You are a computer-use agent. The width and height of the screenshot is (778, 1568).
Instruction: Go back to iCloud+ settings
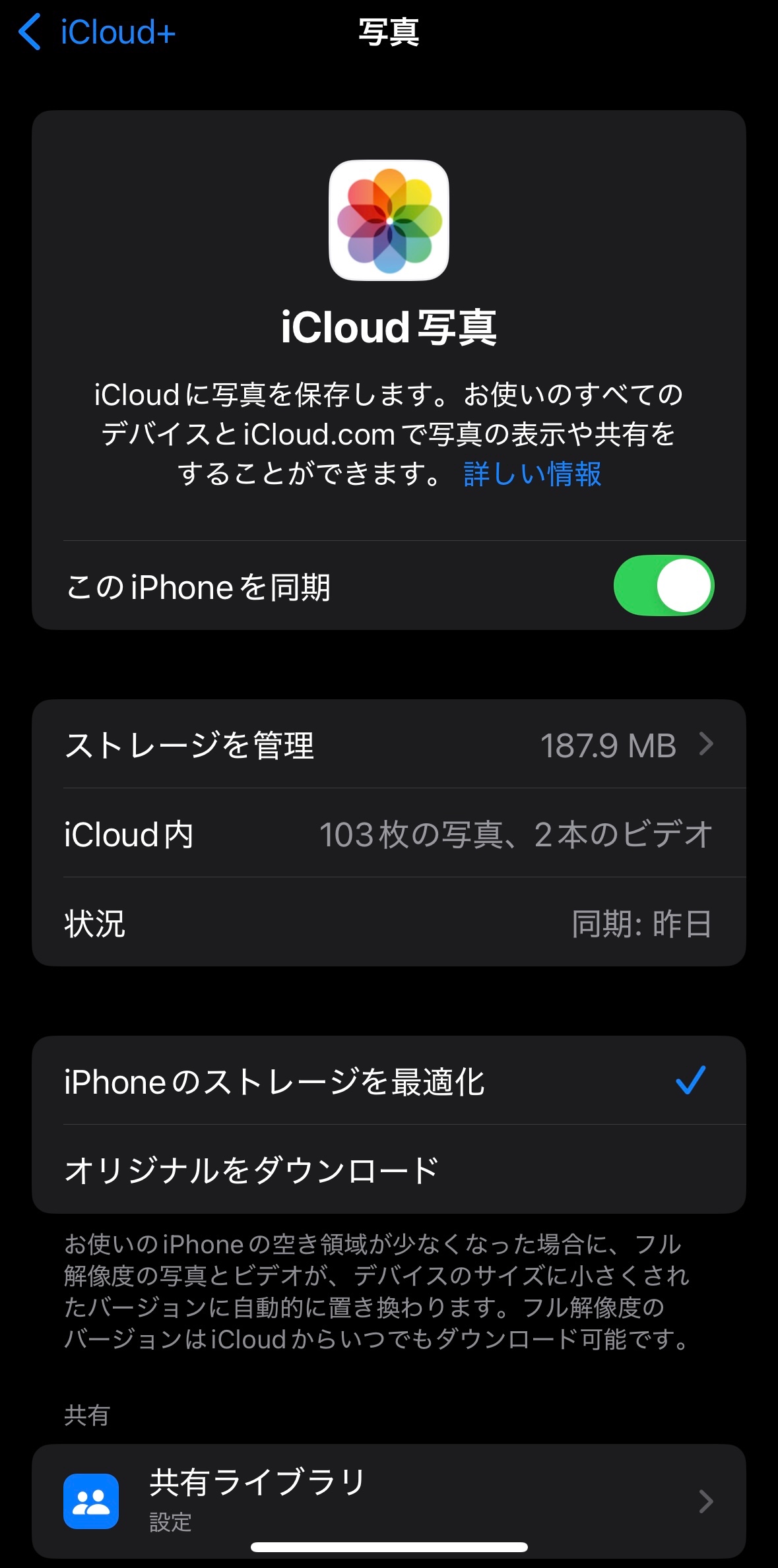point(98,32)
